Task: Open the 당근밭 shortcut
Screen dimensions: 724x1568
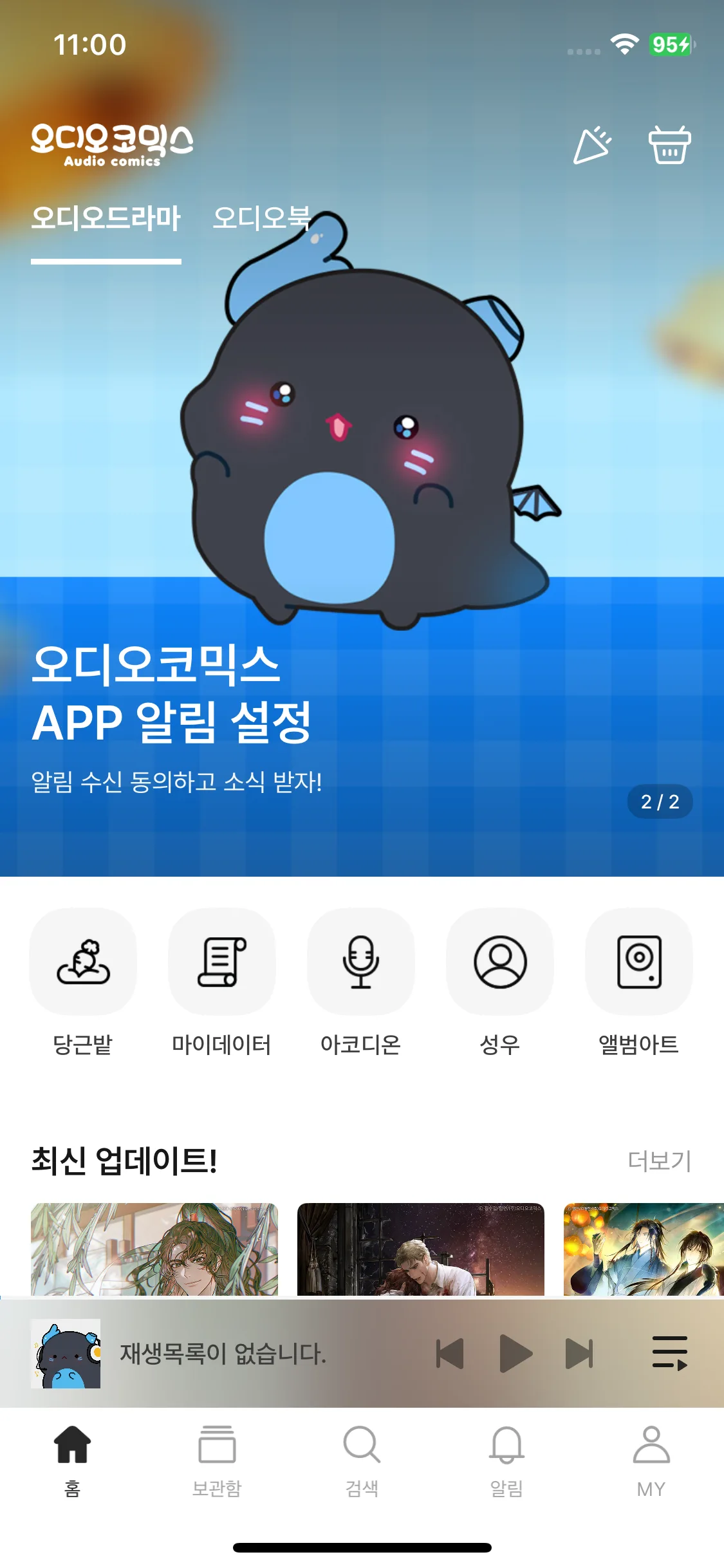Action: [x=83, y=962]
